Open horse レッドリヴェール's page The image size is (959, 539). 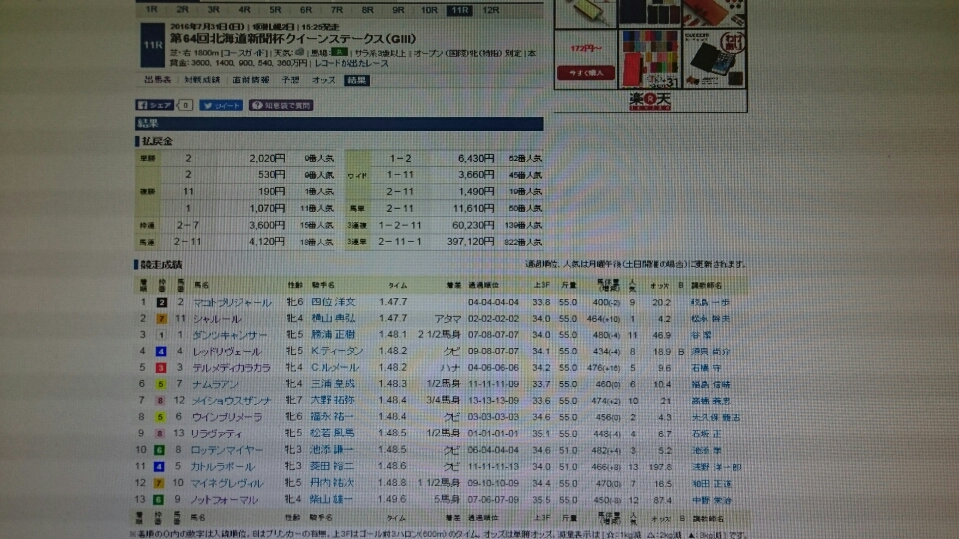(x=227, y=351)
